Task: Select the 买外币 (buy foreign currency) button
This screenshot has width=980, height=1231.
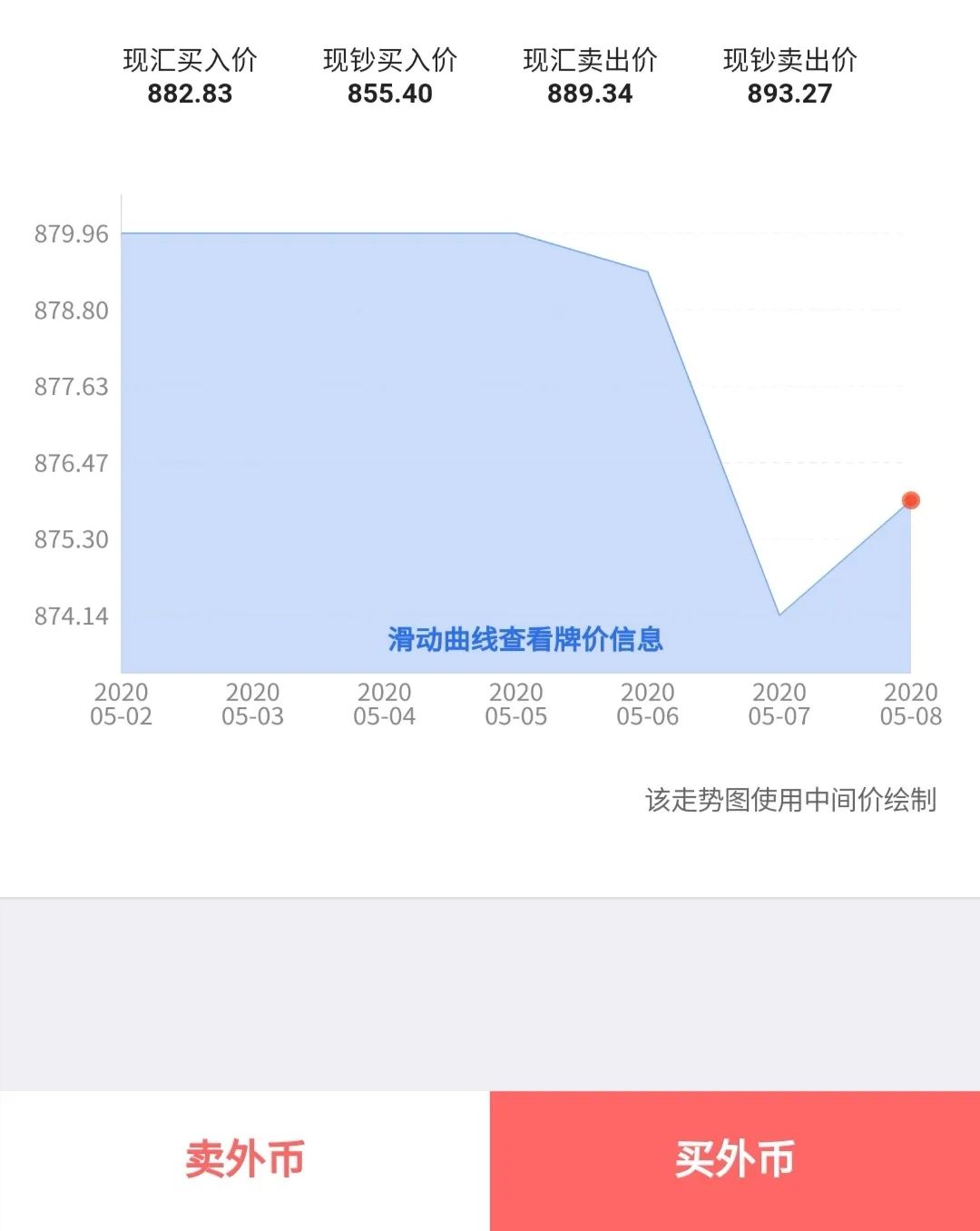Action: click(734, 1160)
